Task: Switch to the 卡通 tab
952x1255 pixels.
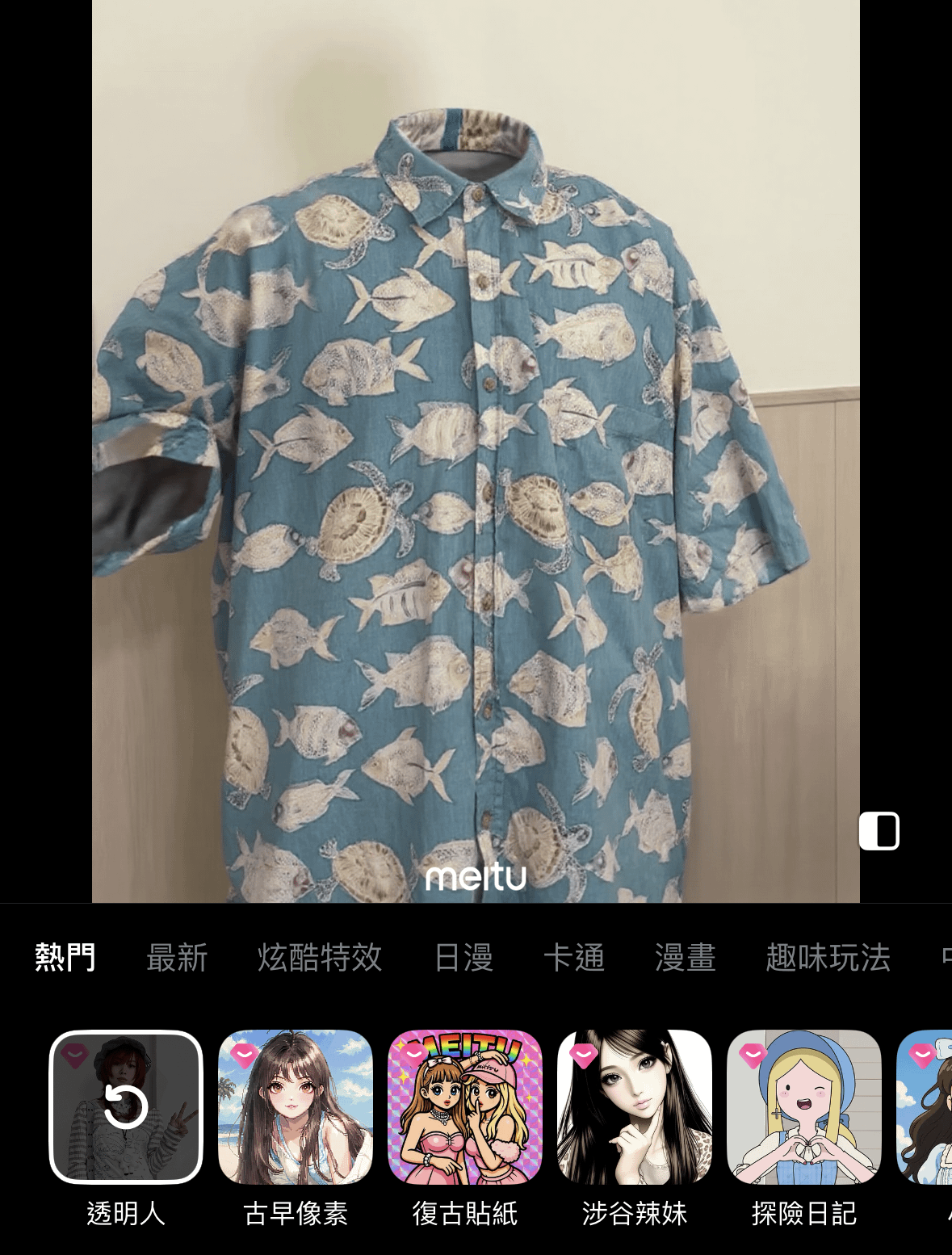Action: pyautogui.click(x=574, y=958)
